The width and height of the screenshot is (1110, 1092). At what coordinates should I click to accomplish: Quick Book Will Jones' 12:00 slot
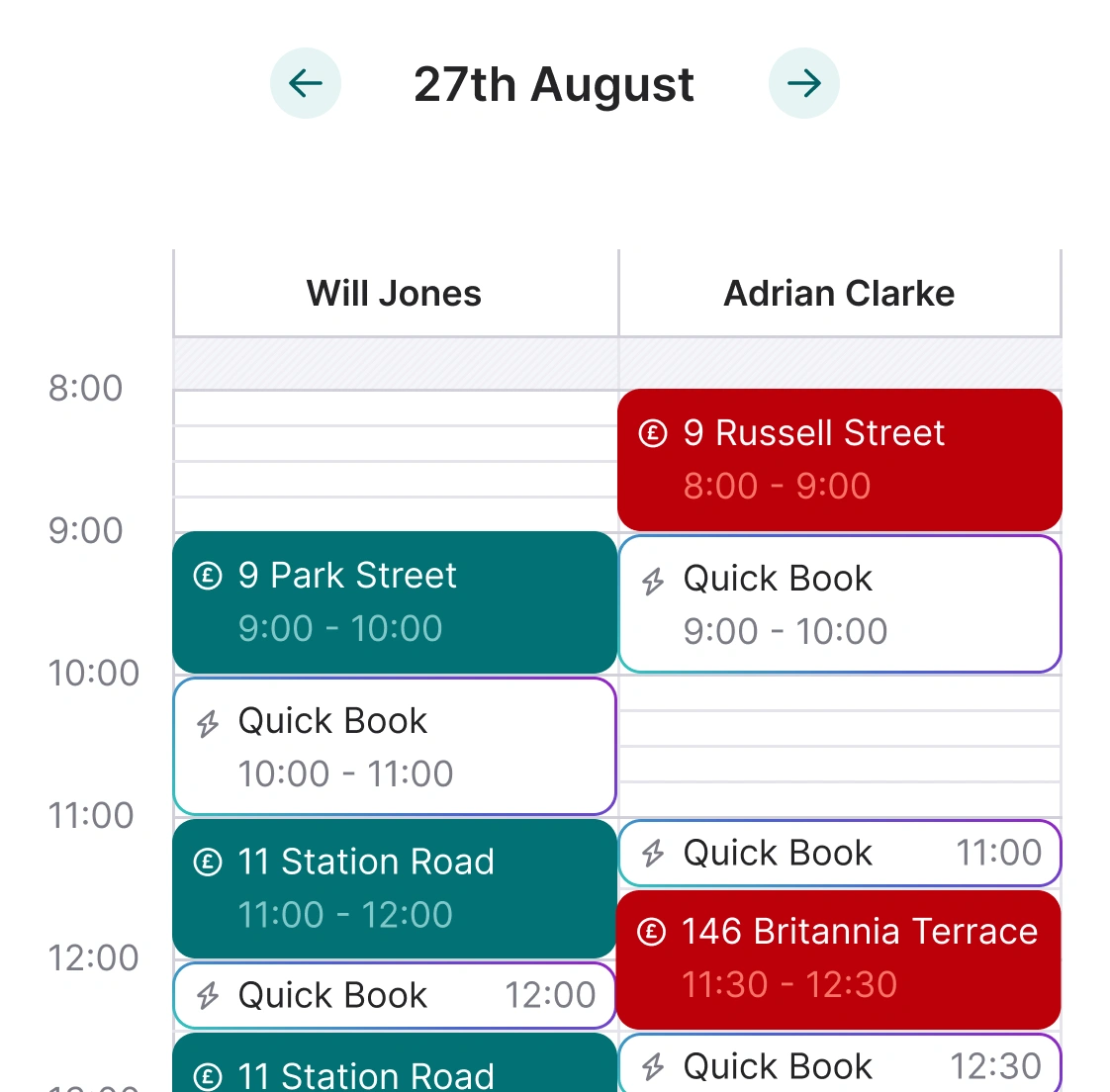tap(394, 995)
